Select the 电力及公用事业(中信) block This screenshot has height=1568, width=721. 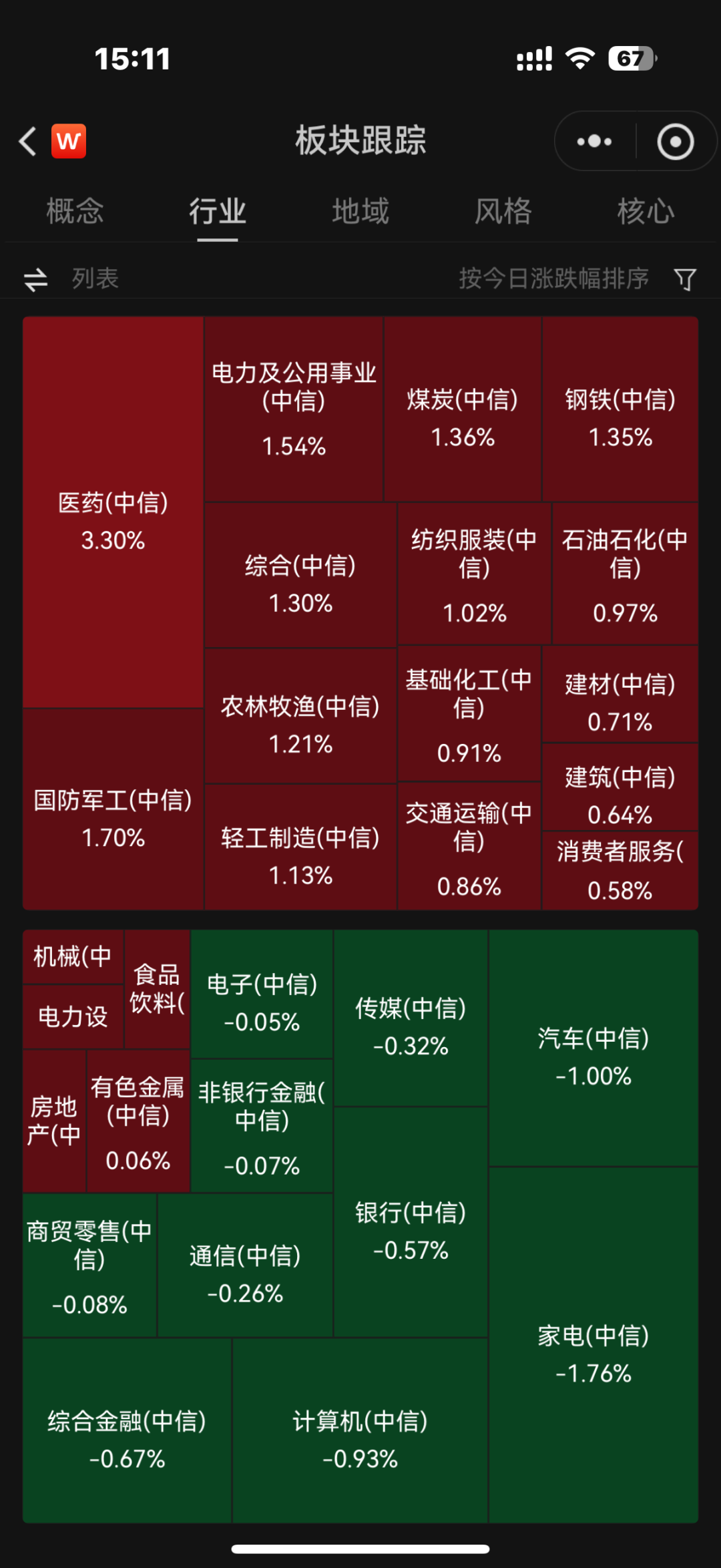point(294,409)
